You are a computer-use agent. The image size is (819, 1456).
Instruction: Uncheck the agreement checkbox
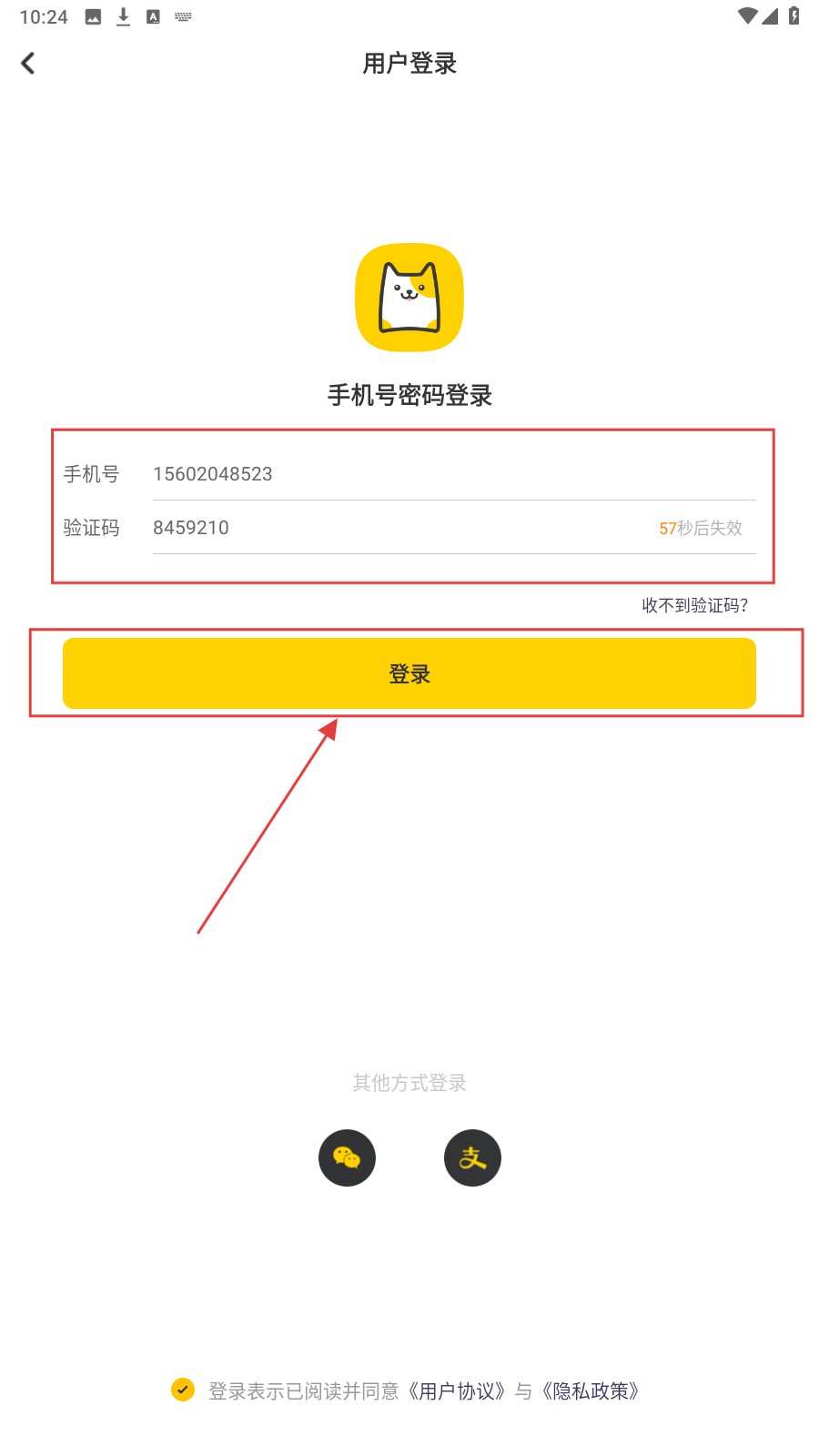(x=183, y=1390)
